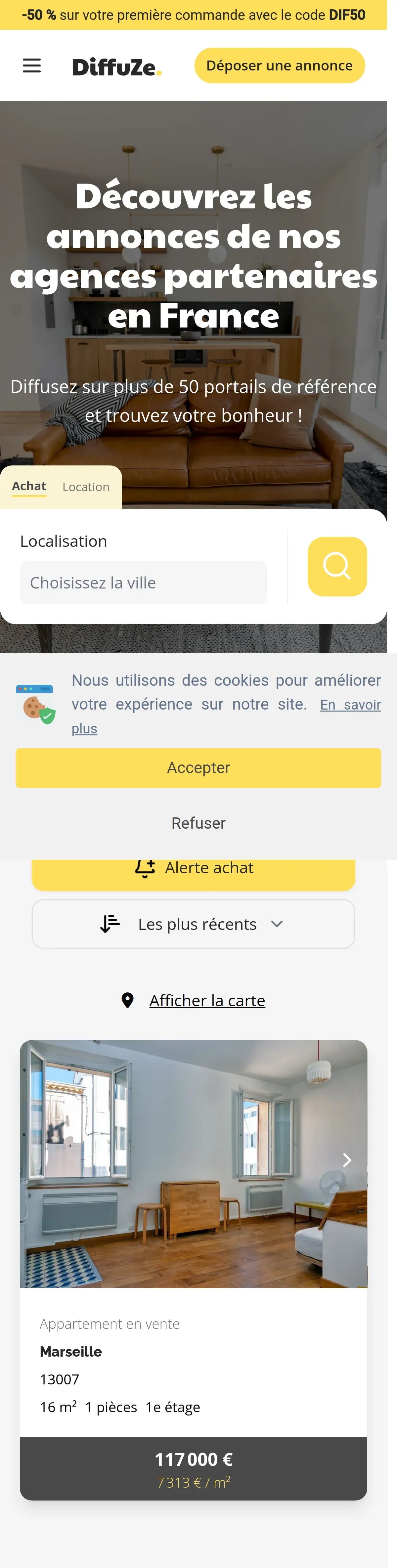397x1568 pixels.
Task: Focus the Choisissez la ville field
Action: (x=143, y=583)
